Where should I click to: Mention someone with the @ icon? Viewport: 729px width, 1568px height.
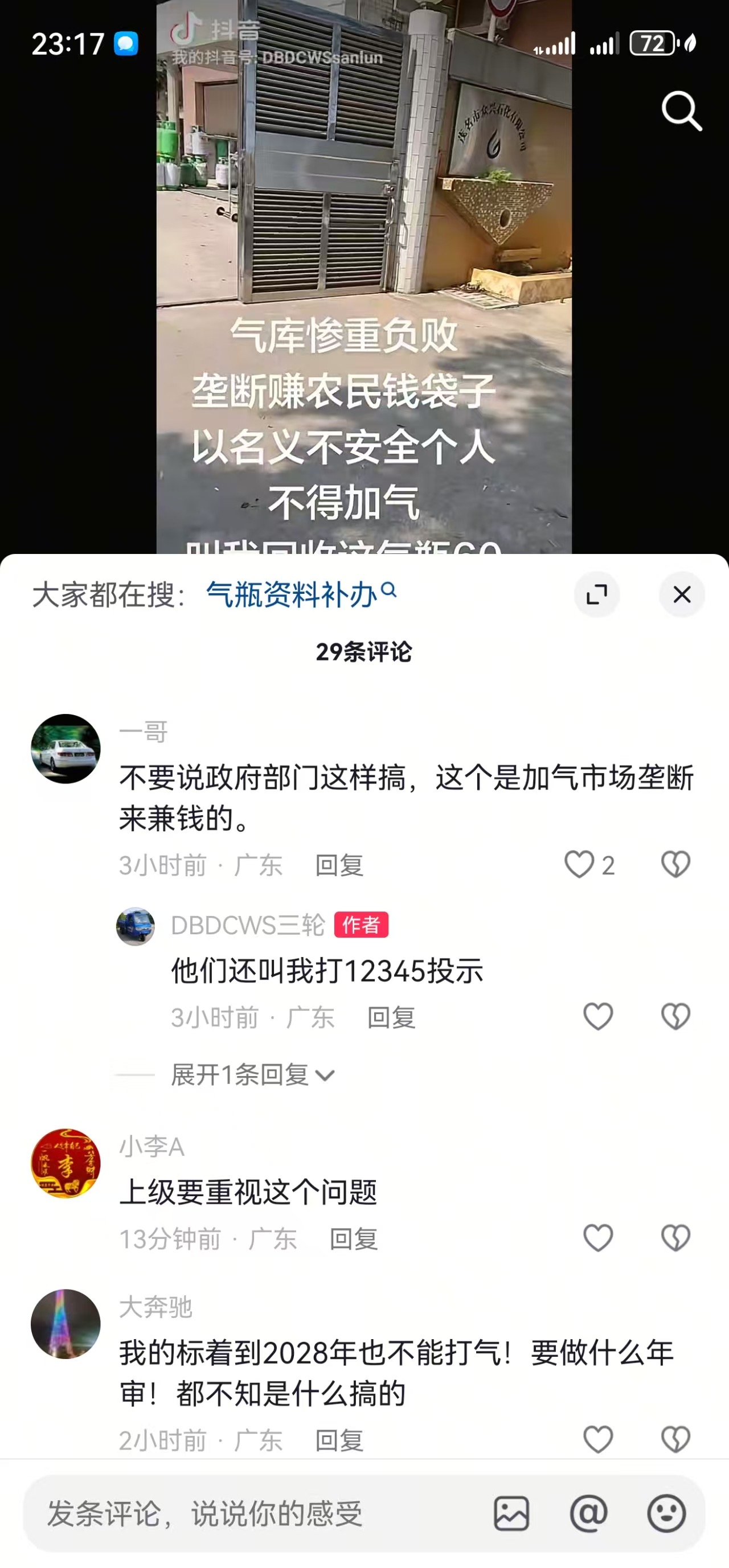588,1513
